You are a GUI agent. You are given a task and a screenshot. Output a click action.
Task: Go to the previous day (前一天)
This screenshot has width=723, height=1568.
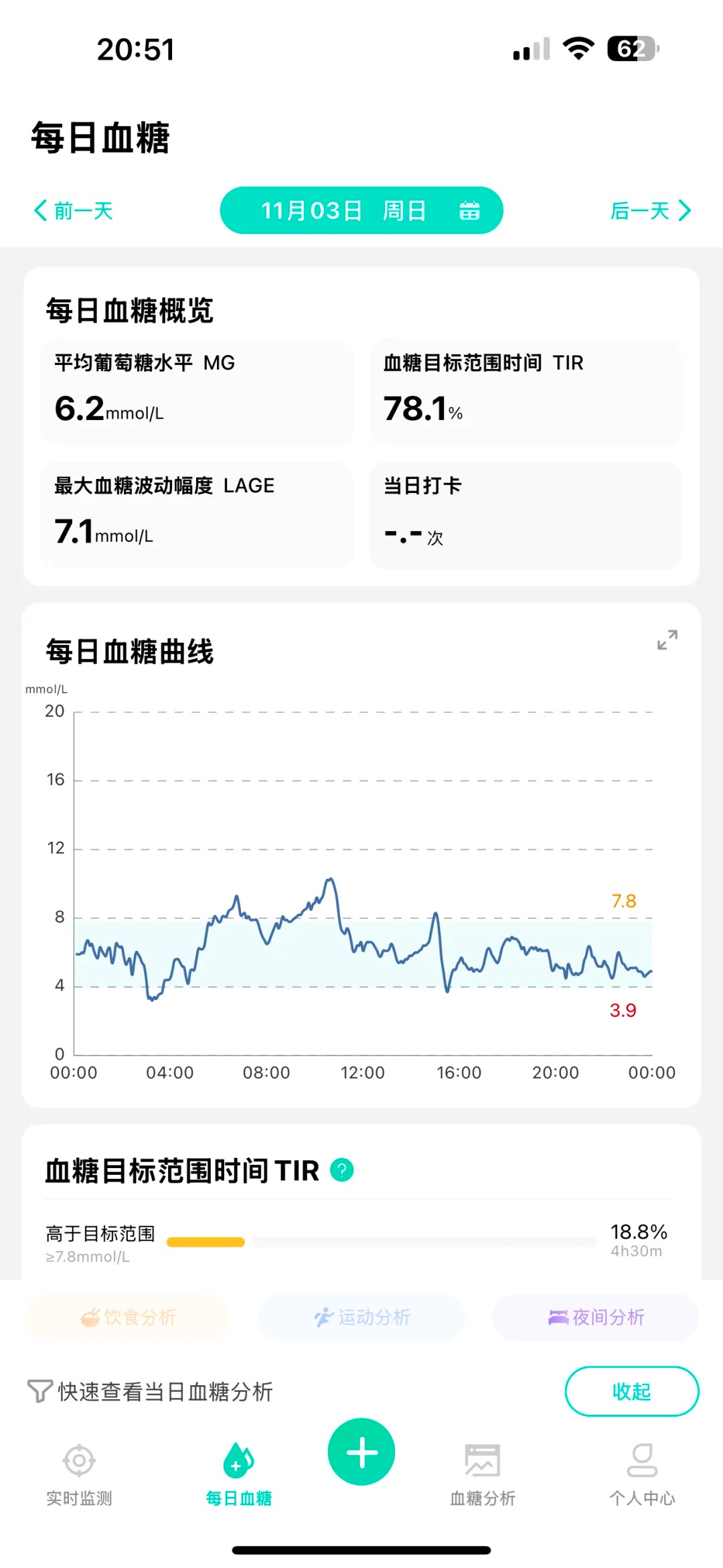click(74, 211)
